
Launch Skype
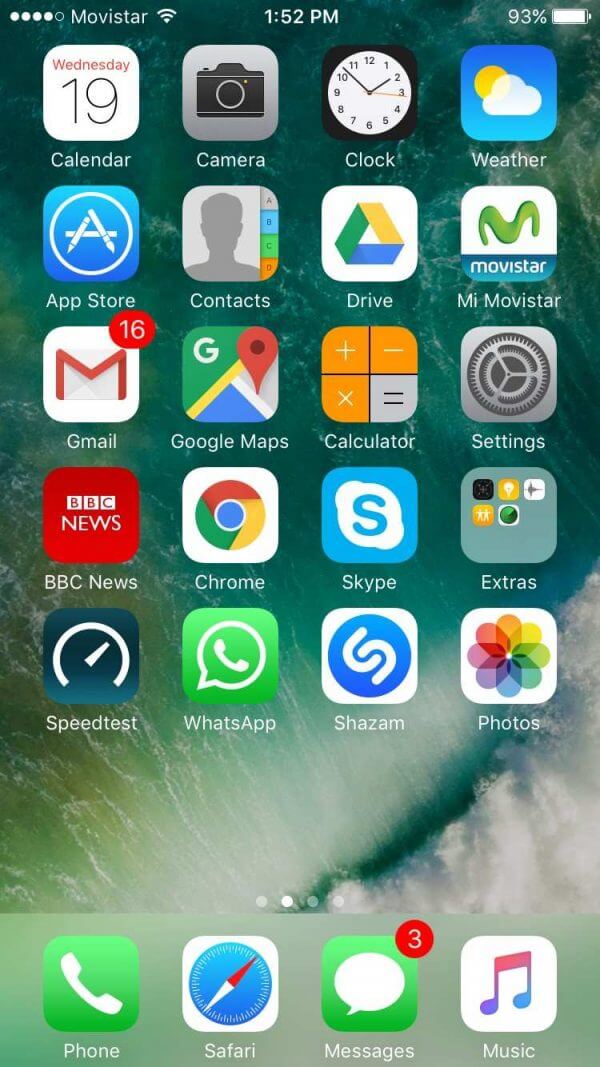pyautogui.click(x=369, y=515)
